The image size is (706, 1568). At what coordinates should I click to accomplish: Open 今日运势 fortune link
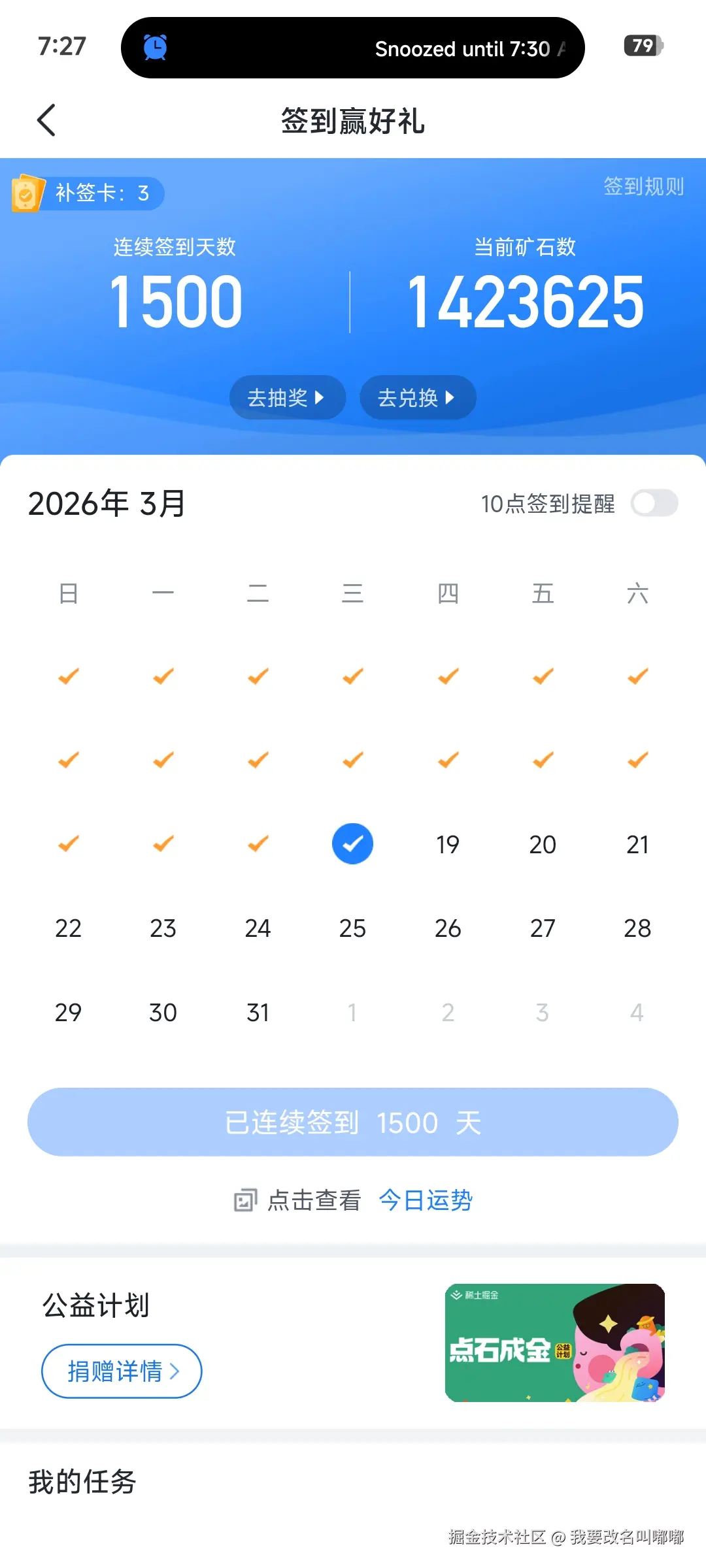tap(426, 1200)
